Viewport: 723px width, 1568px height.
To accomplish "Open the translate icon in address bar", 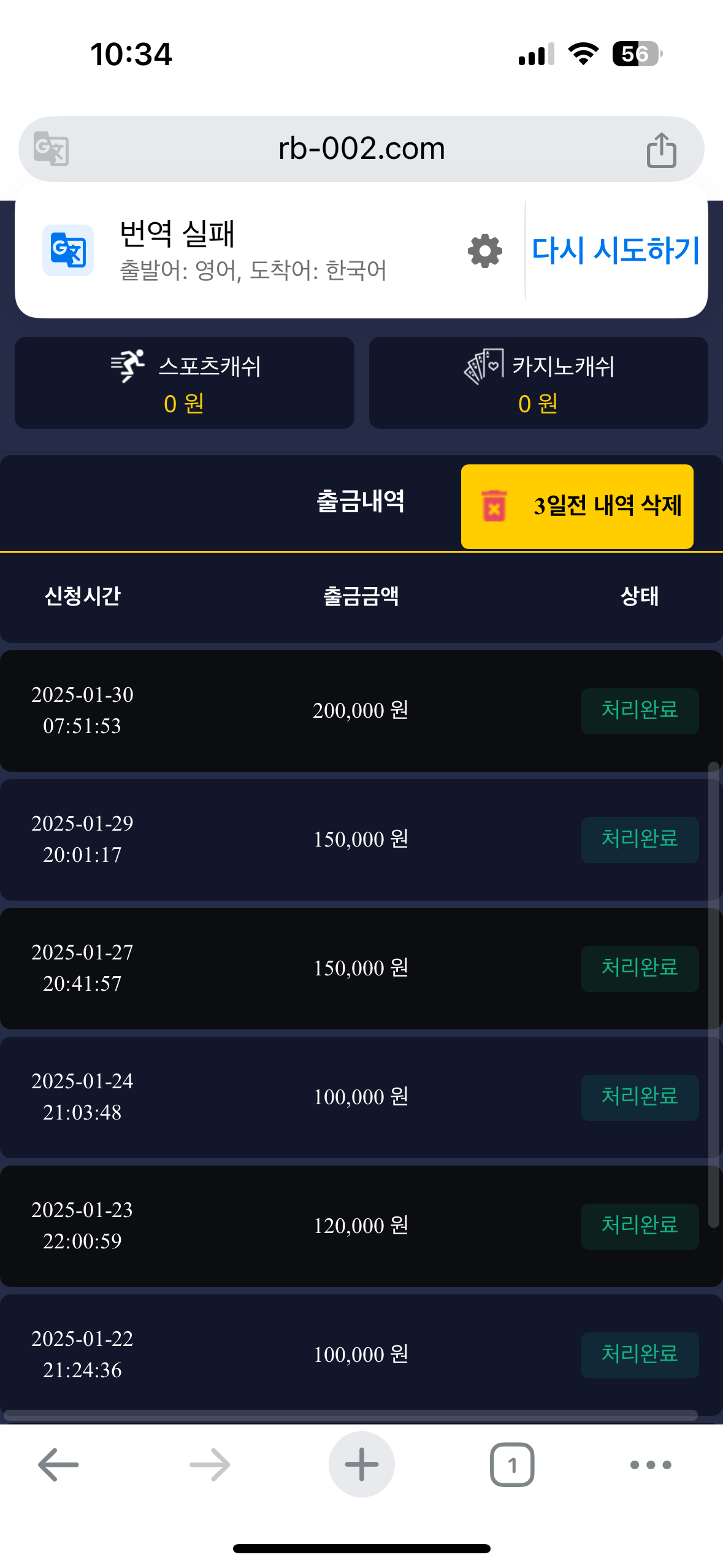I will [51, 149].
